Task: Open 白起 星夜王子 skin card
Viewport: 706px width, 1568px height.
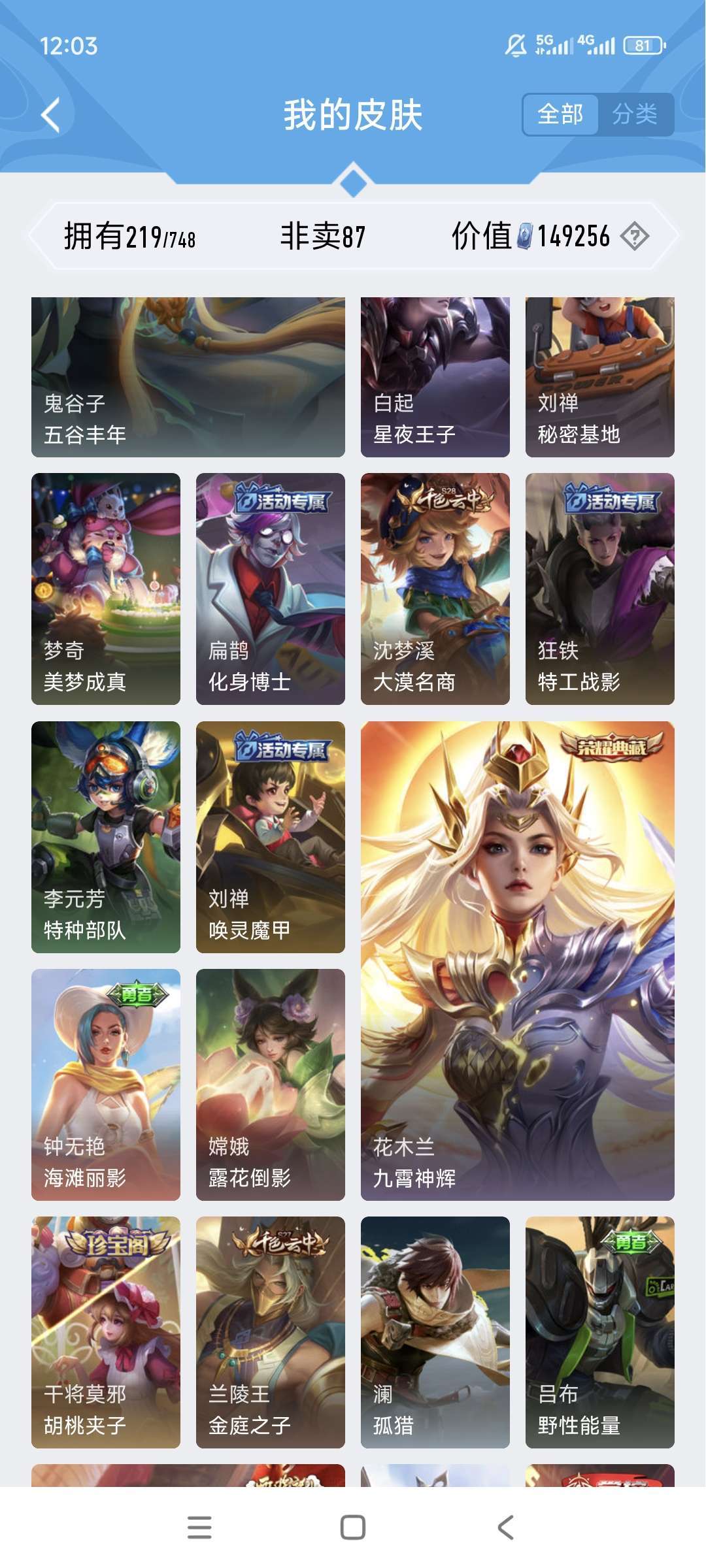Action: click(435, 377)
